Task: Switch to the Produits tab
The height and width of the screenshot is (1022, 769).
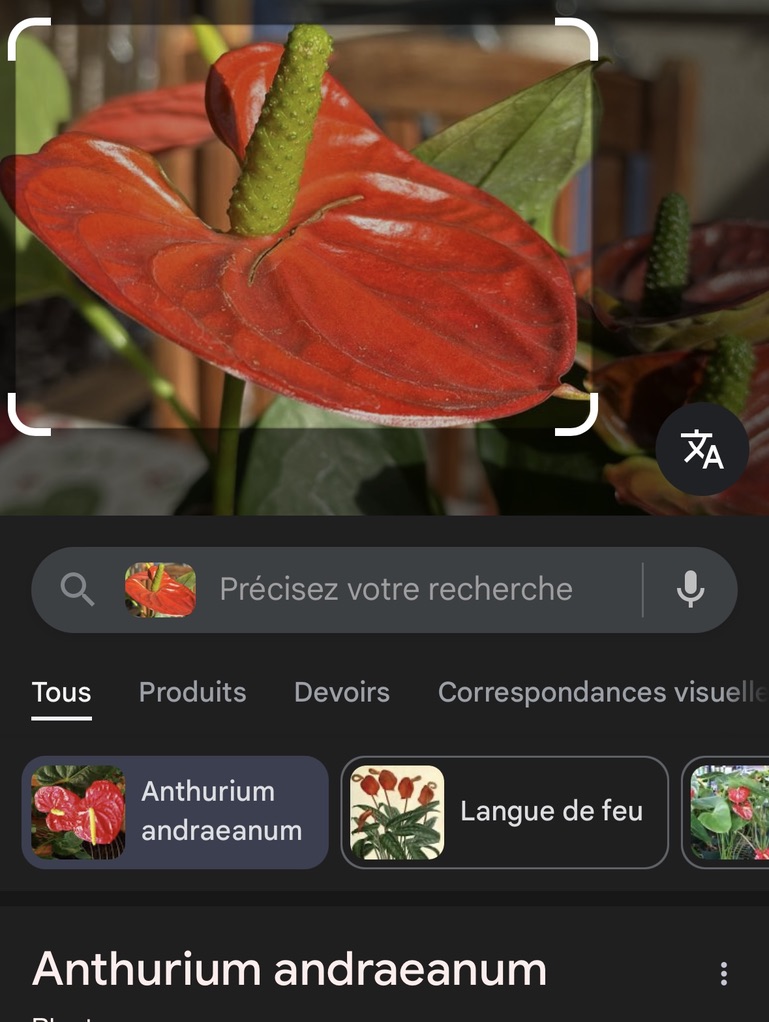Action: [192, 692]
